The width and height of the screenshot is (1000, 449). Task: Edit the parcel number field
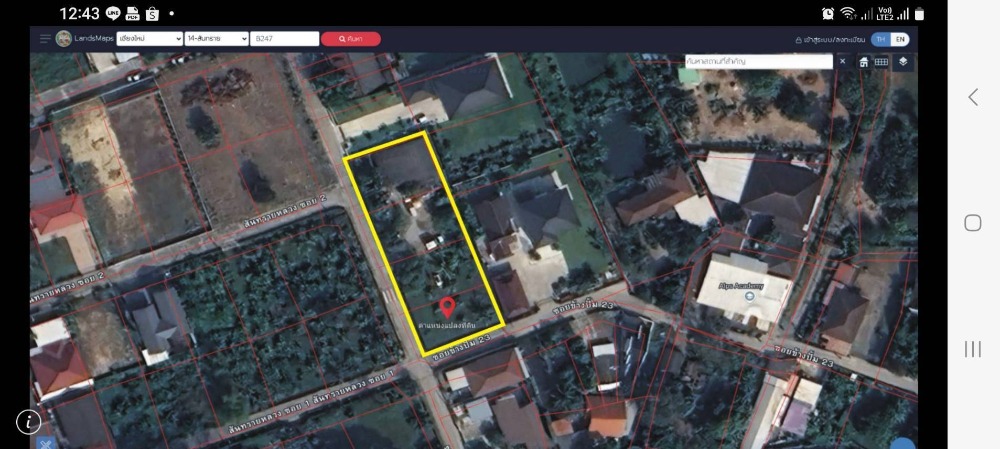pos(286,39)
